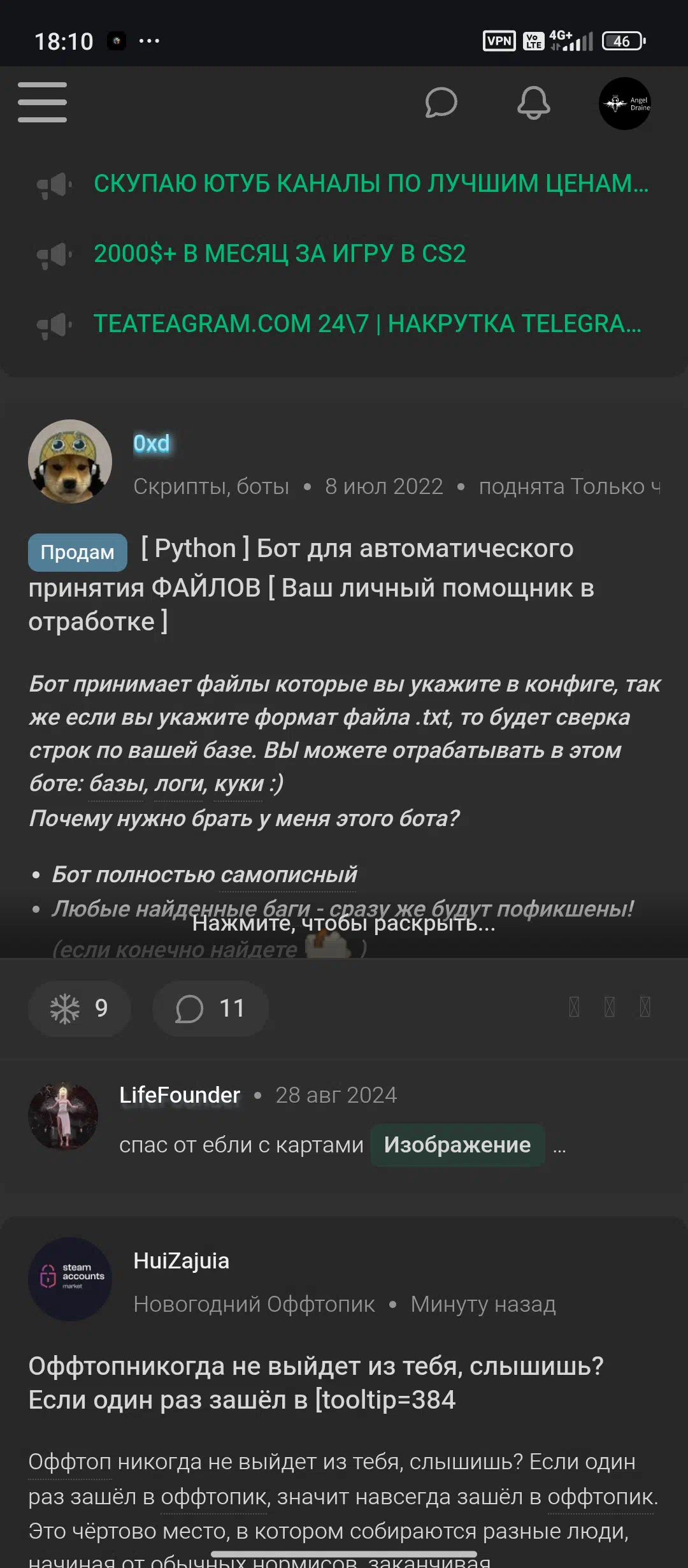Open HuiZajuia's profile

coord(182,1261)
